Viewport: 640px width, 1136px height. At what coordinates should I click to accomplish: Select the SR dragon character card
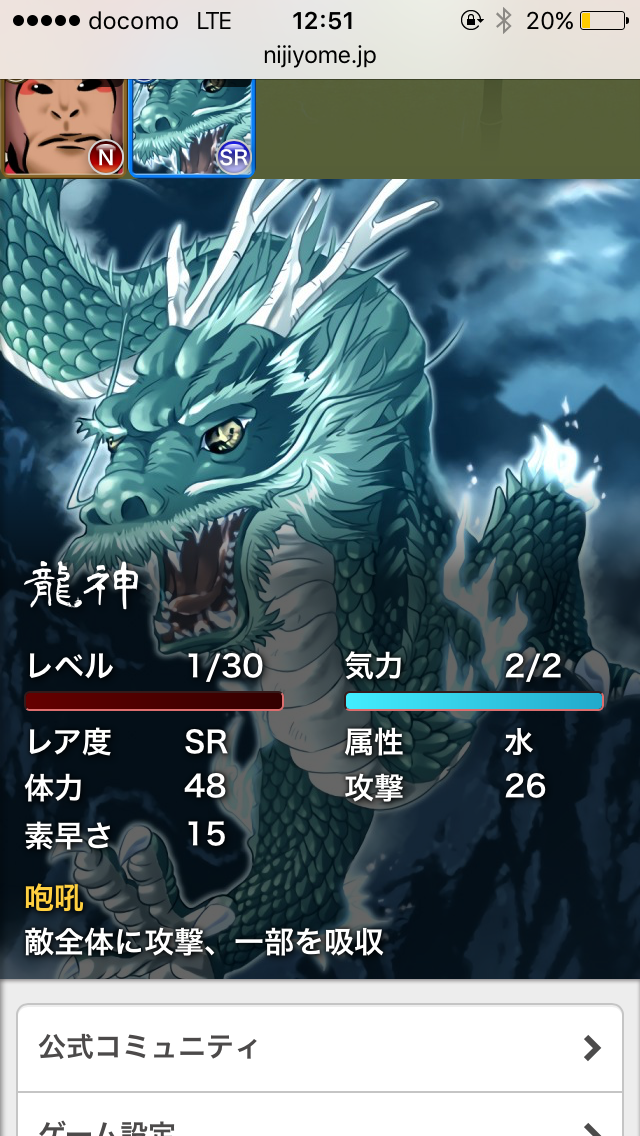[x=192, y=127]
